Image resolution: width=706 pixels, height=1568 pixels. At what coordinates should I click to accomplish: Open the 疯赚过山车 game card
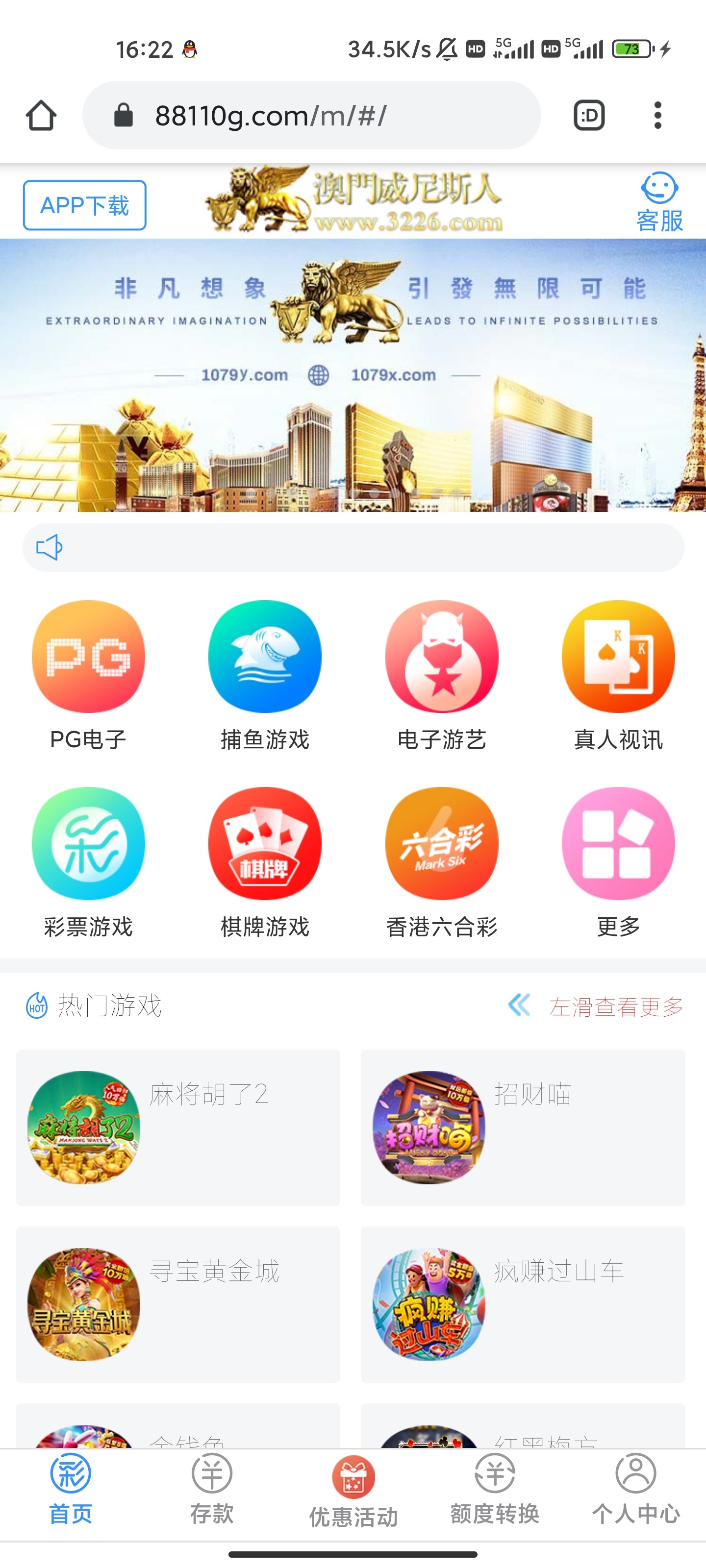click(523, 1304)
